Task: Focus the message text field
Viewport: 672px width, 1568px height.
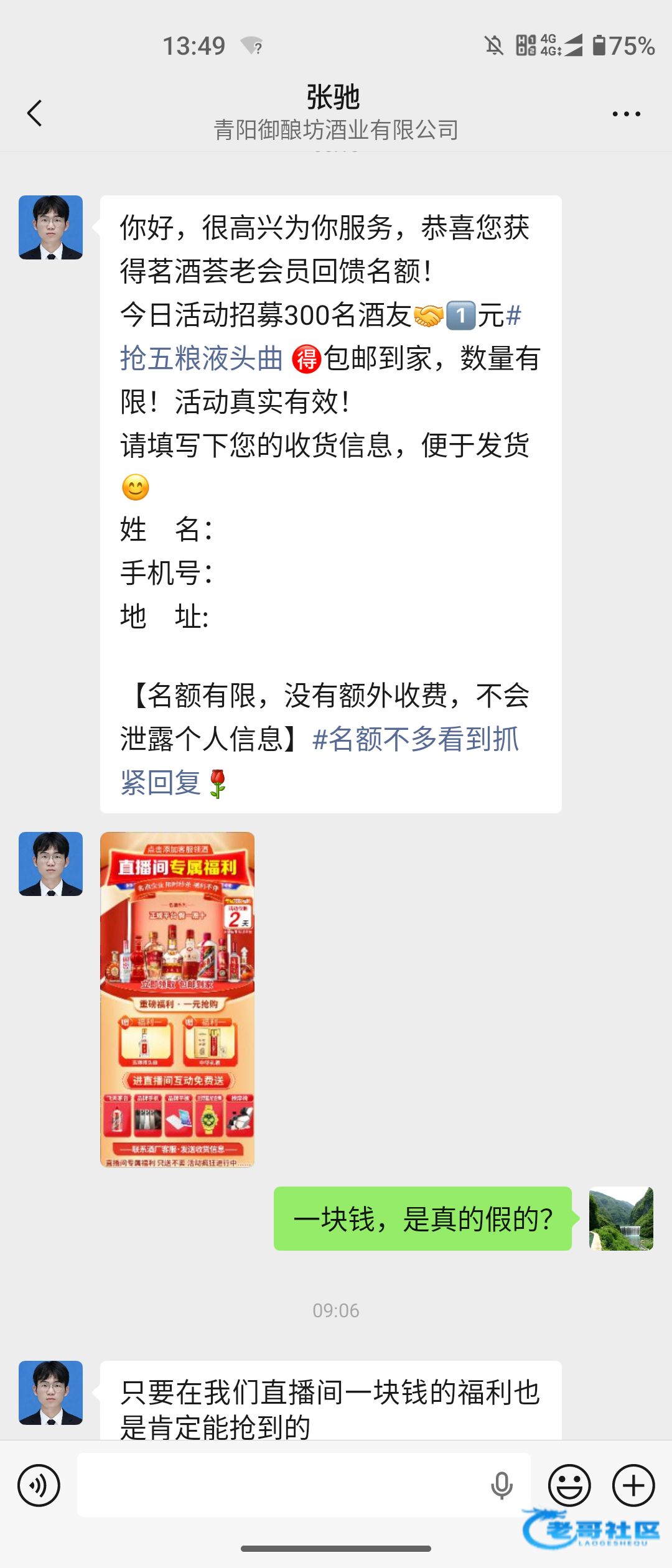Action: (280, 1486)
